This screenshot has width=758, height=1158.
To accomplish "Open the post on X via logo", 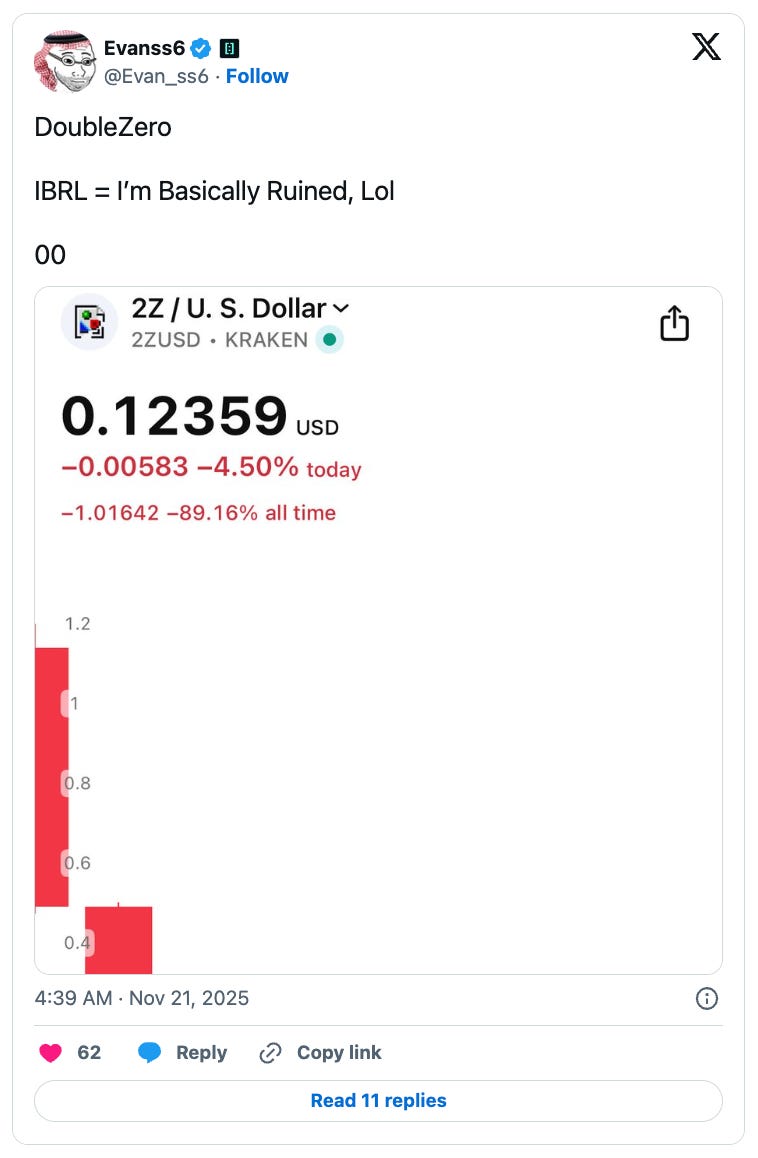I will [706, 47].
